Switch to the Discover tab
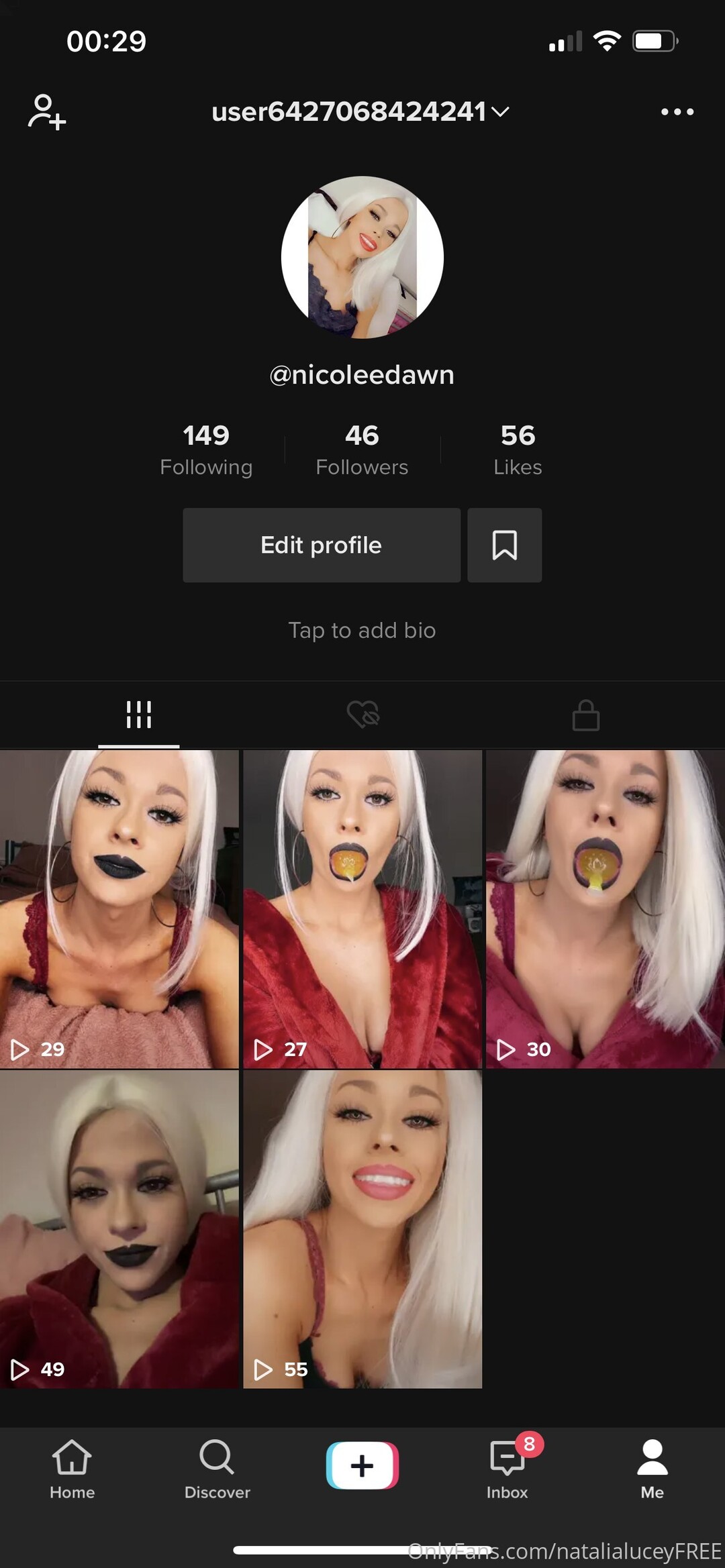Viewport: 725px width, 1568px height. pos(217,1469)
